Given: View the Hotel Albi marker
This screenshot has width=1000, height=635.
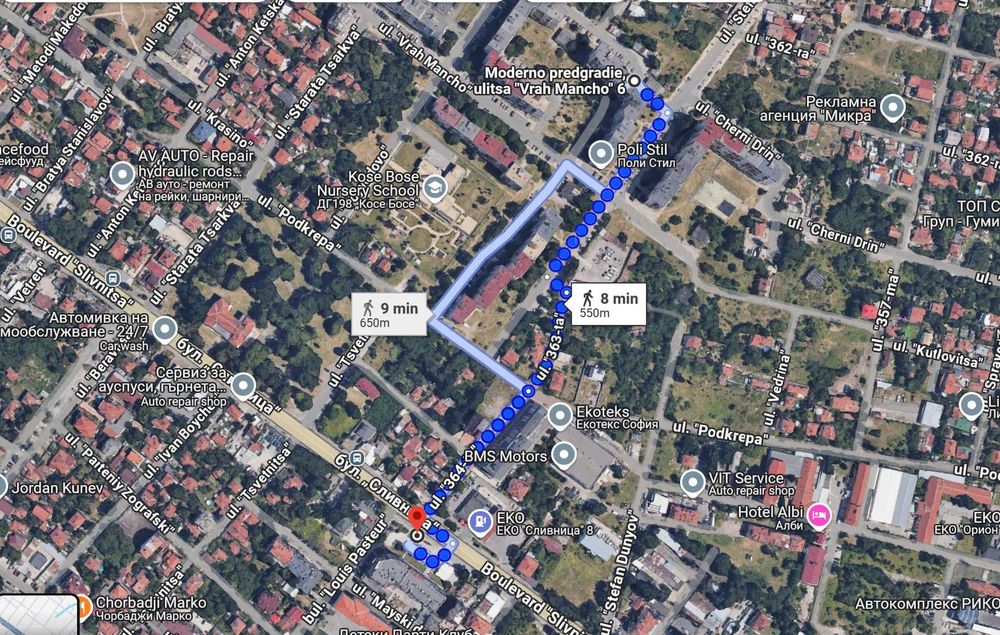Looking at the screenshot, I should click(x=819, y=515).
